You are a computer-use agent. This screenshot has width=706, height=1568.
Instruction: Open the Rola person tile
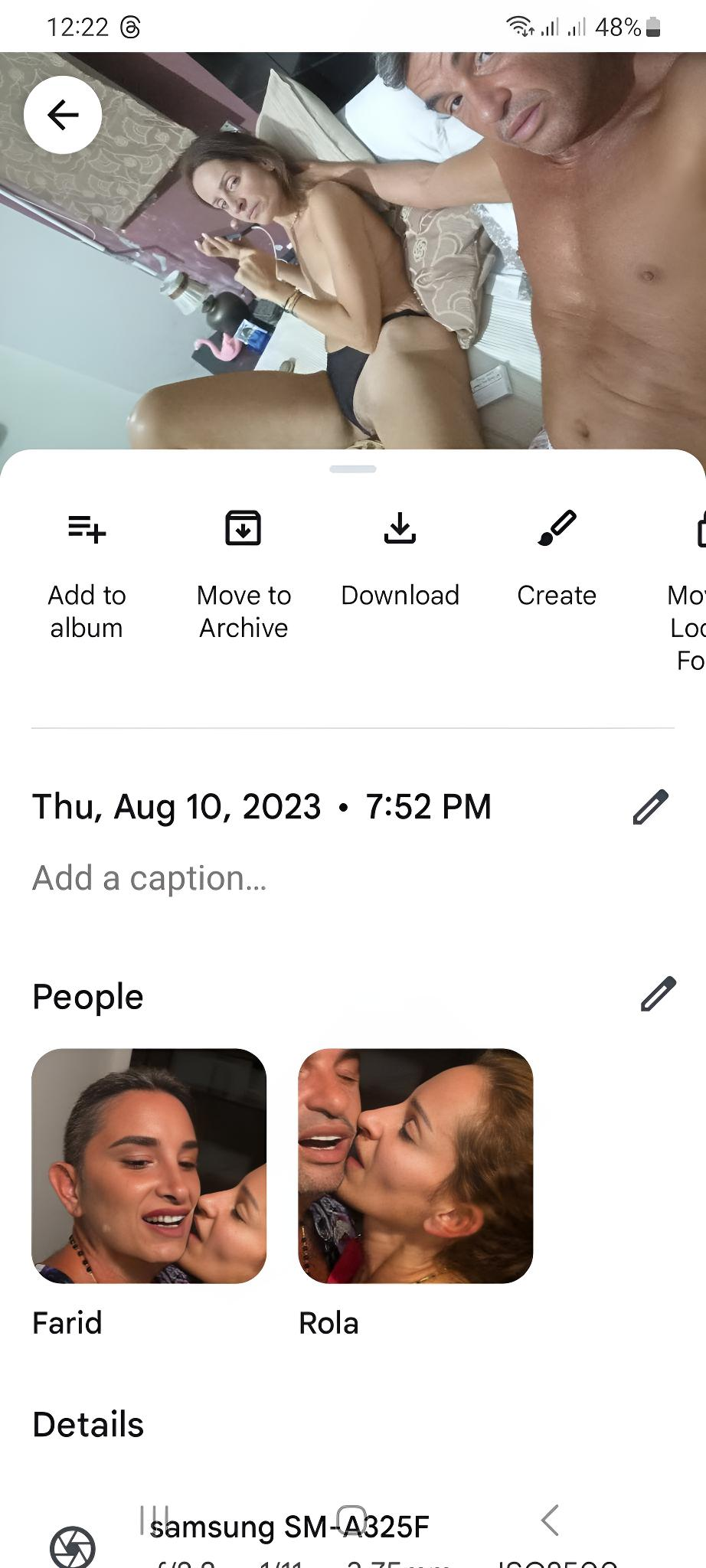415,1165
